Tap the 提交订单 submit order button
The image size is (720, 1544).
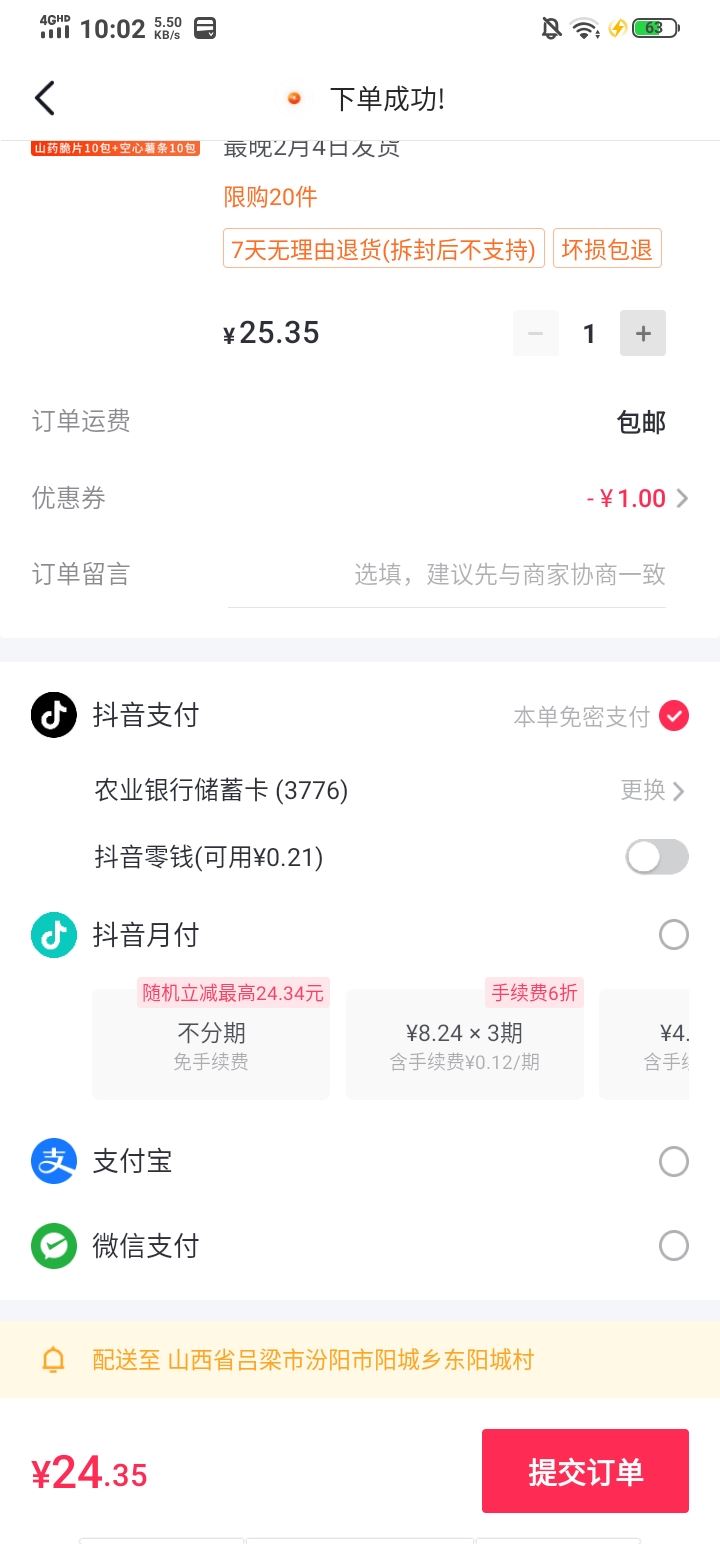(x=585, y=1470)
